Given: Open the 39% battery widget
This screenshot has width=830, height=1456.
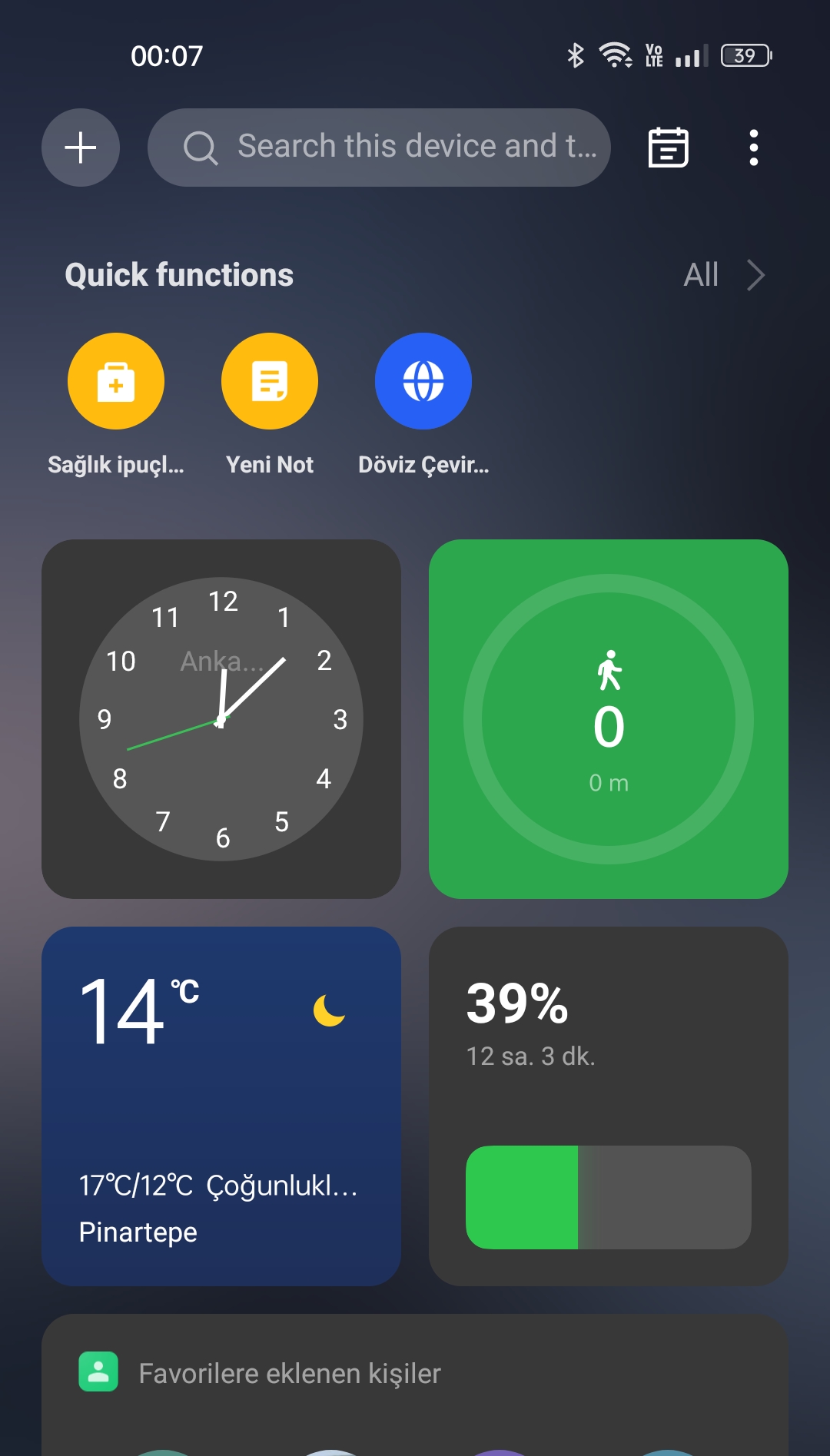Looking at the screenshot, I should pos(609,1106).
